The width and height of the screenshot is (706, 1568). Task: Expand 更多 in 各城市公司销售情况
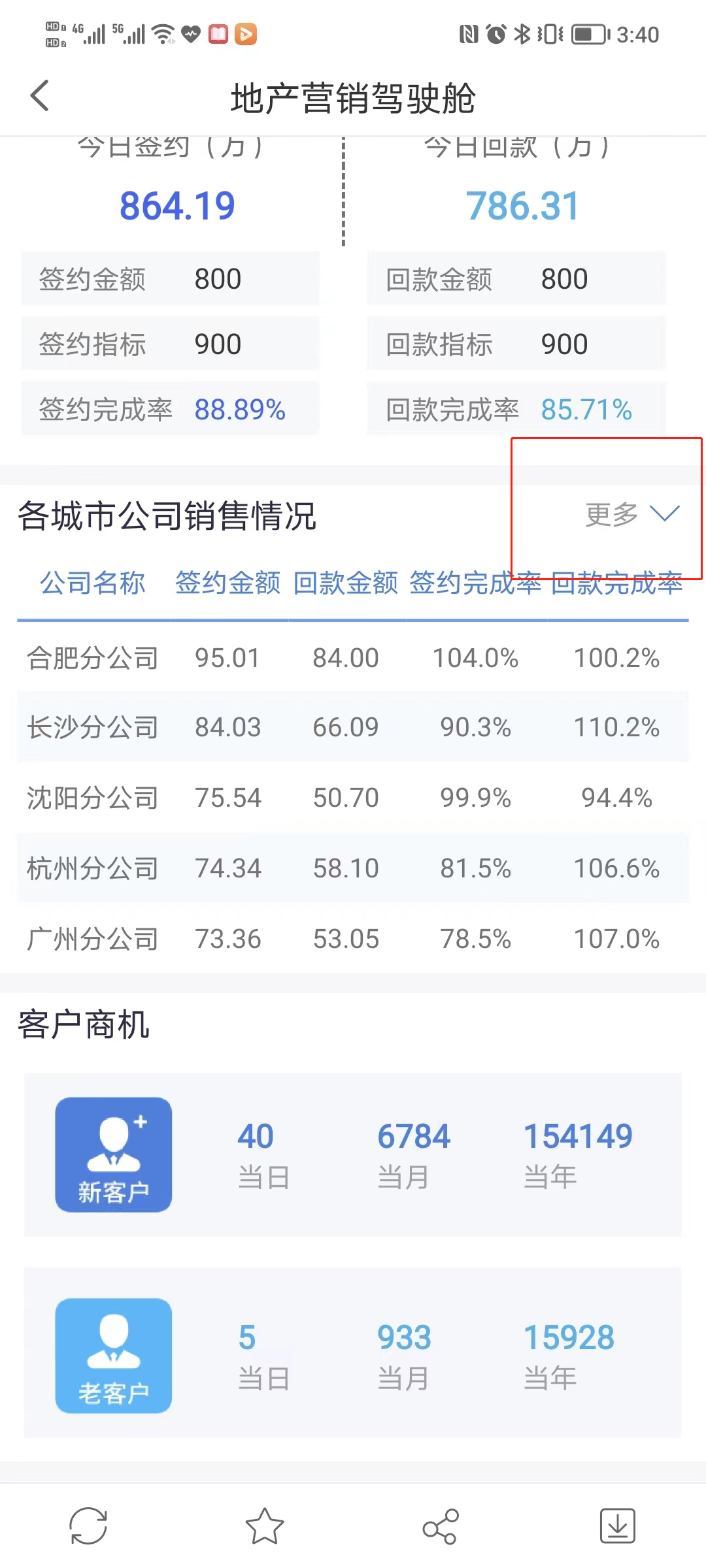coord(631,514)
